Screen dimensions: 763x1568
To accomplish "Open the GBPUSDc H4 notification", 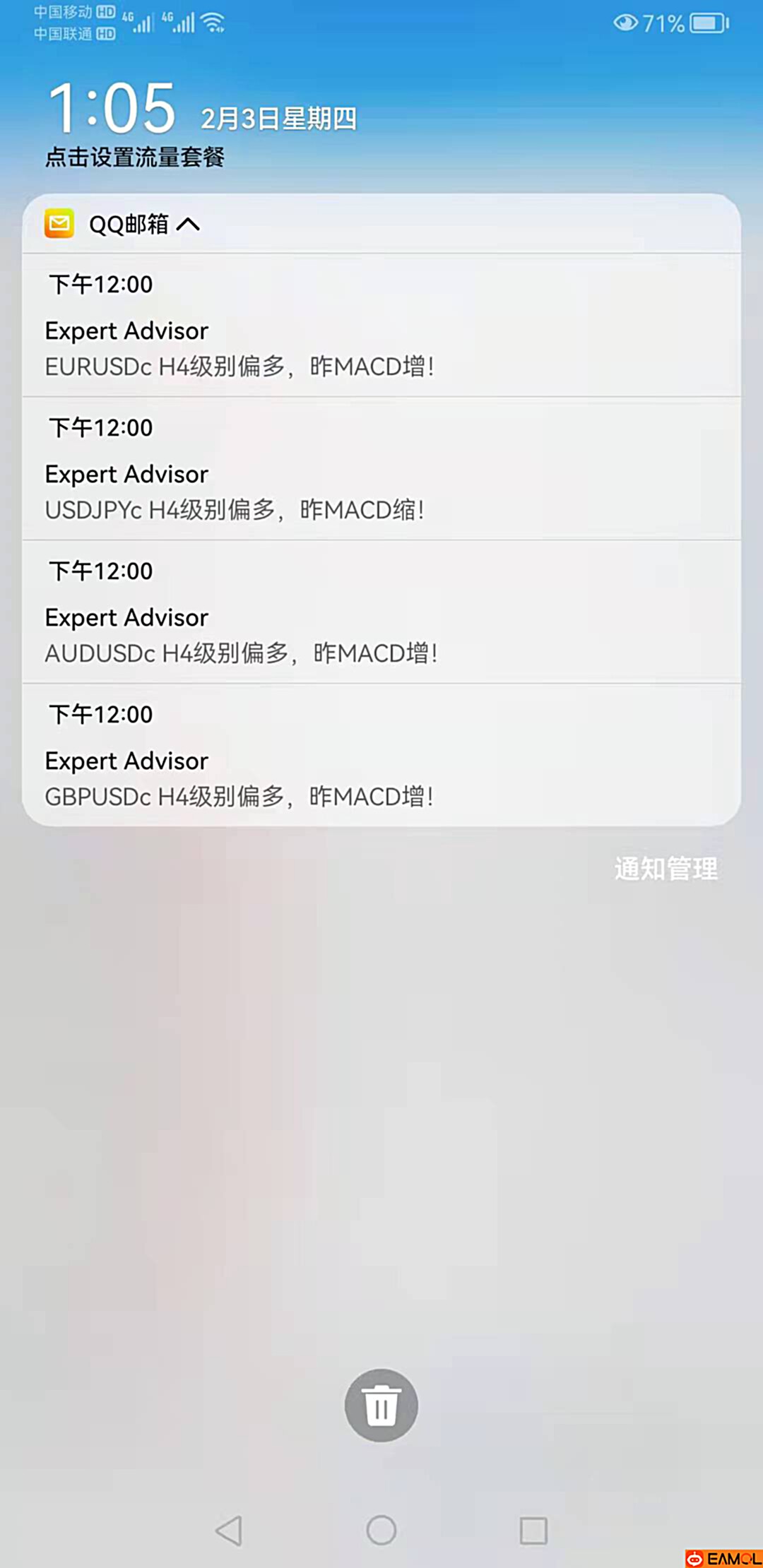I will [x=381, y=755].
